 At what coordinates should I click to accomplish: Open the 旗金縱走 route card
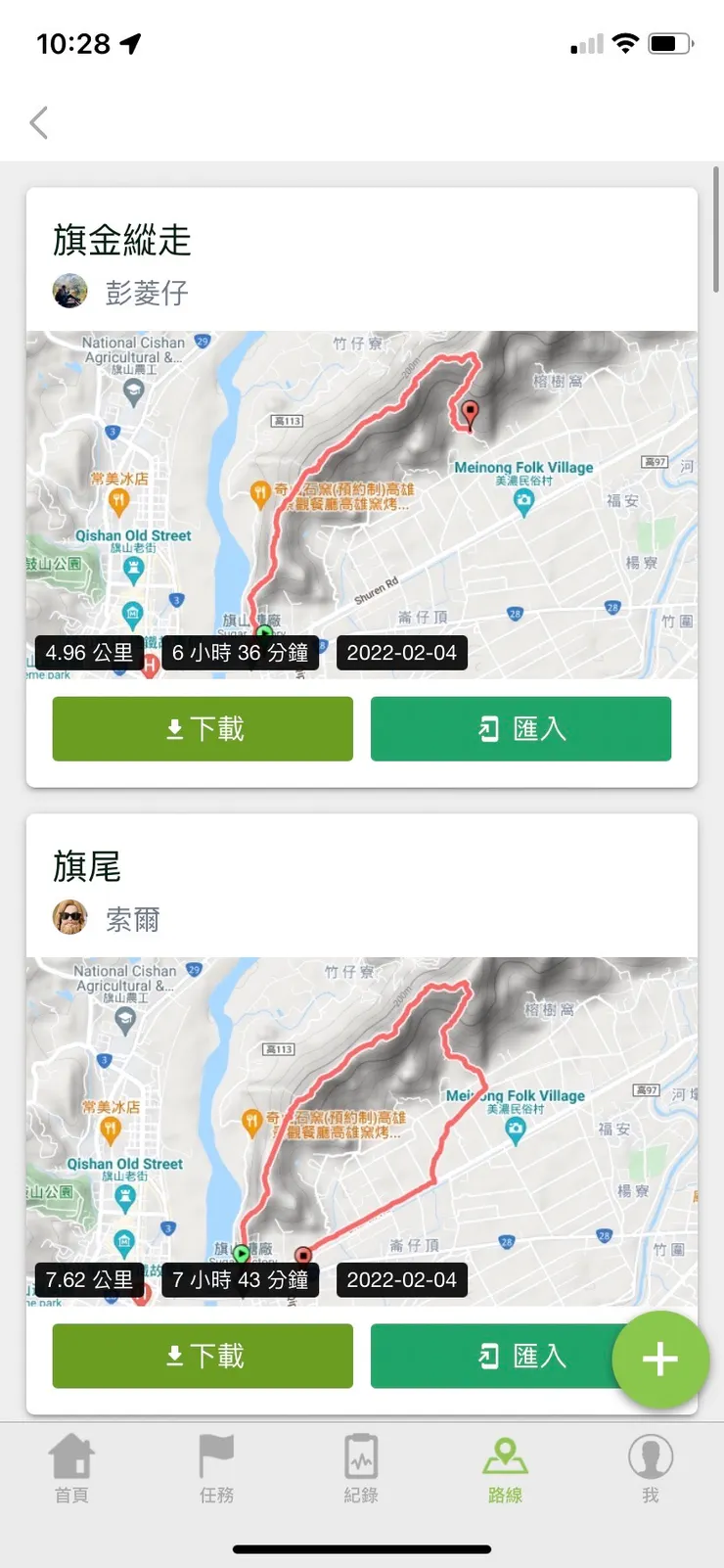(122, 239)
